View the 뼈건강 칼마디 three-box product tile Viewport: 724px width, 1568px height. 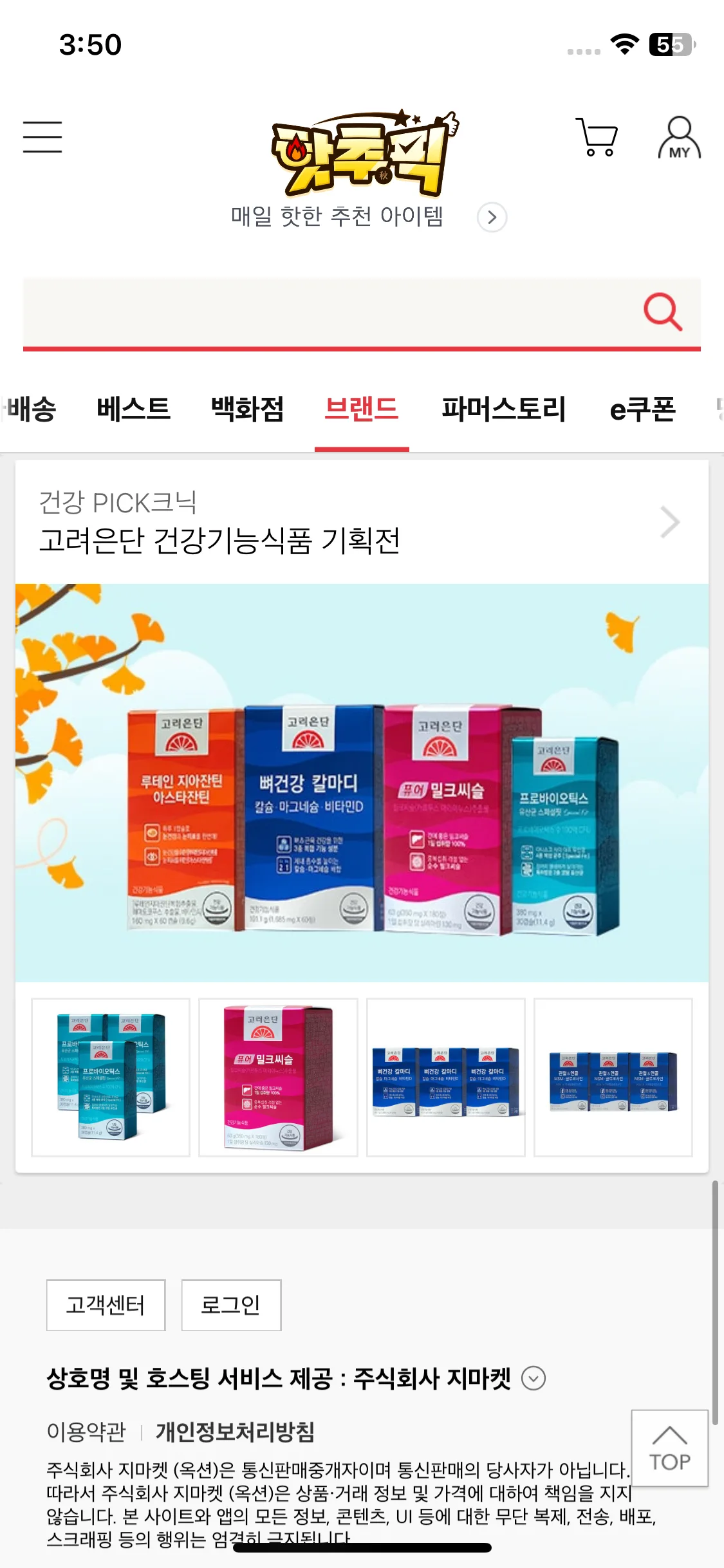(445, 1077)
